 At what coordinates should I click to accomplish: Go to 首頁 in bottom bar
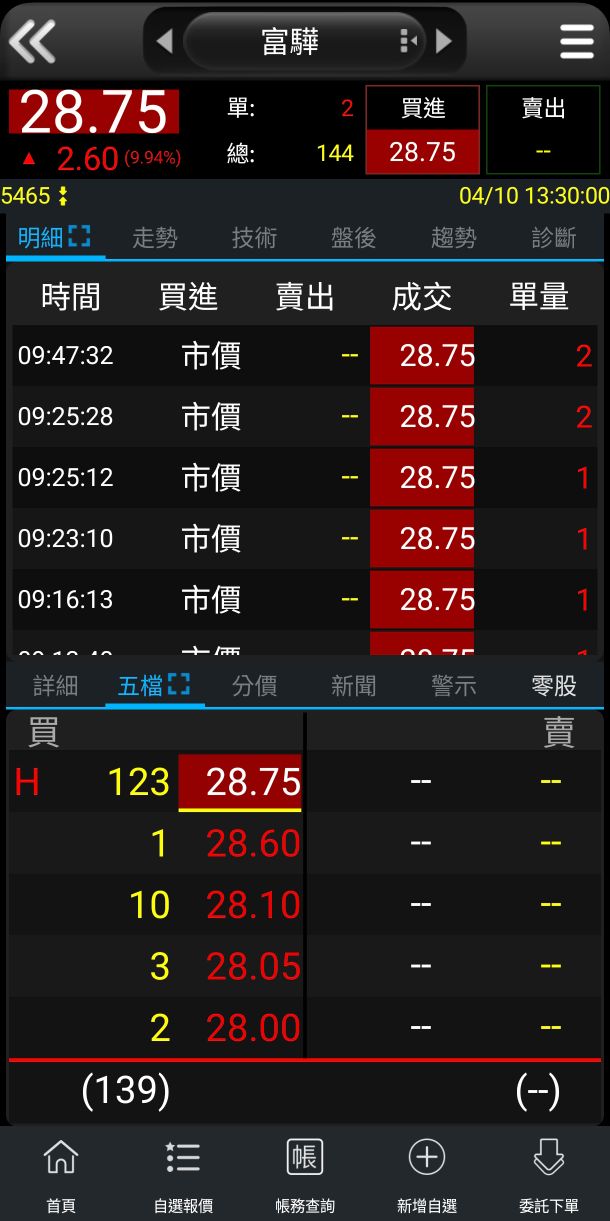tap(61, 1176)
